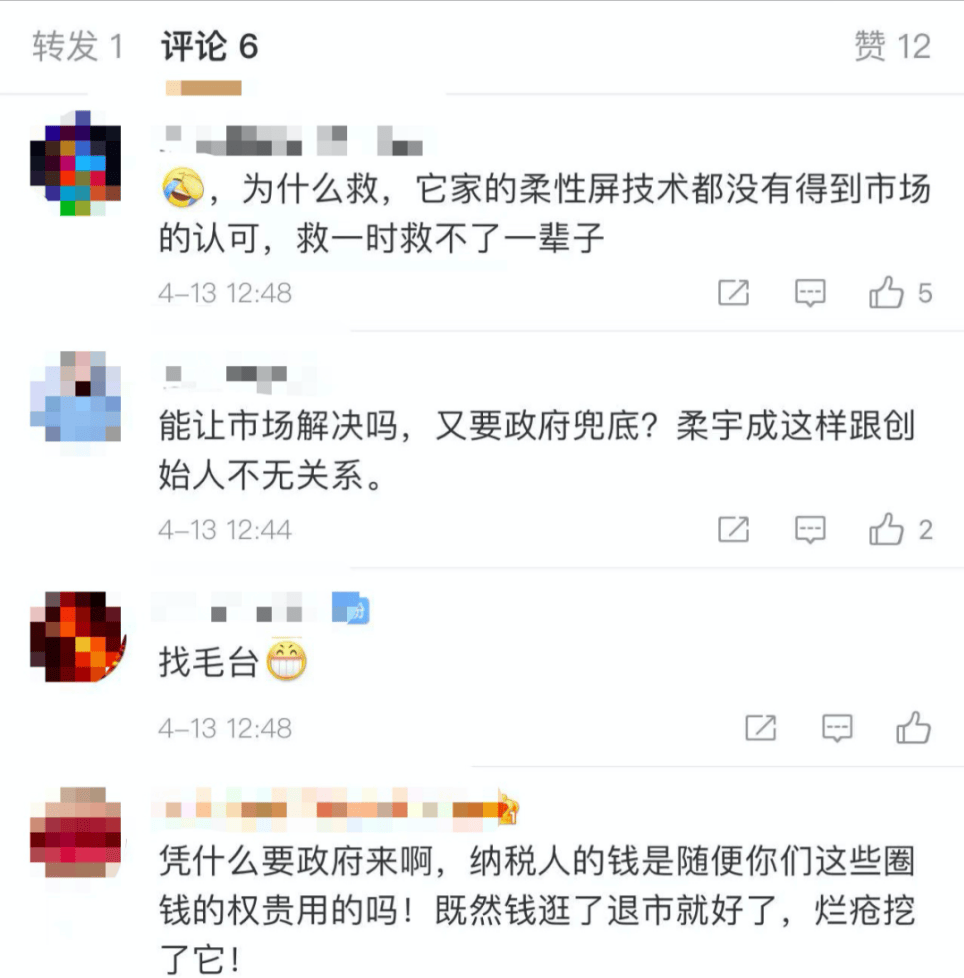Viewport: 964px width, 978px height.
Task: Repost the comment about 柔性屏技术
Action: coord(734,293)
